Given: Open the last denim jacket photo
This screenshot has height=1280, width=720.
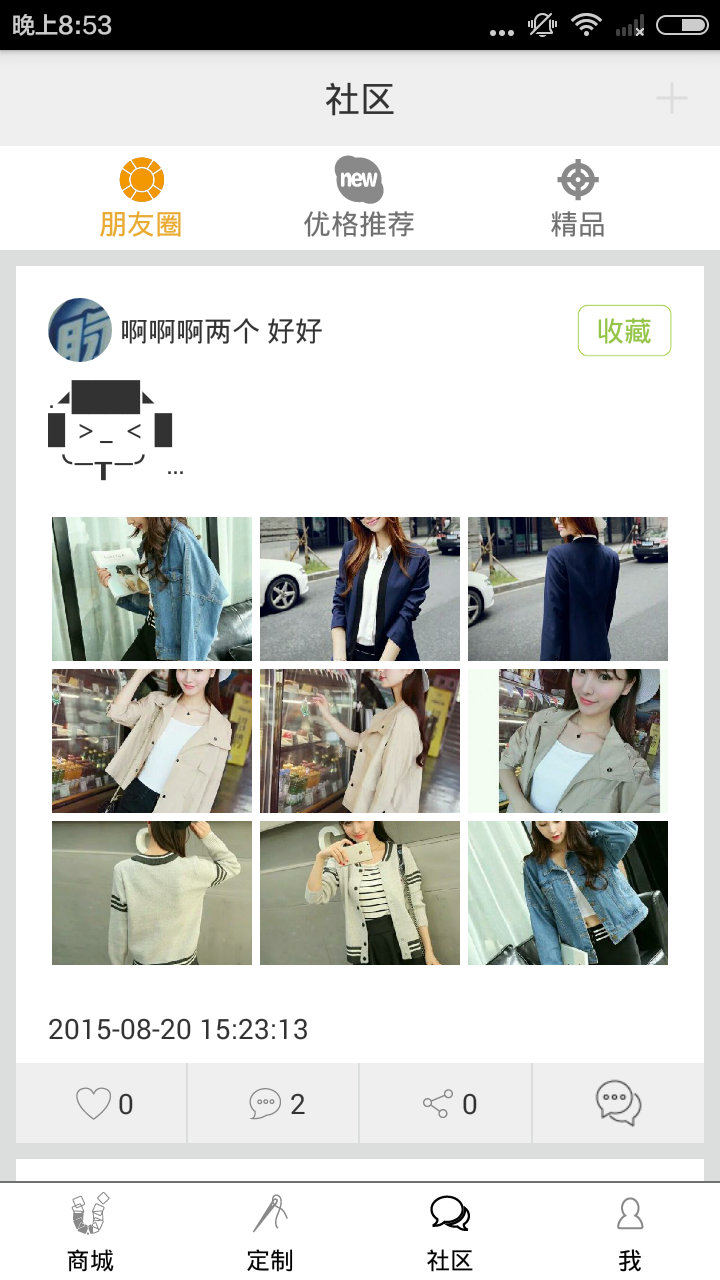Looking at the screenshot, I should coord(568,893).
